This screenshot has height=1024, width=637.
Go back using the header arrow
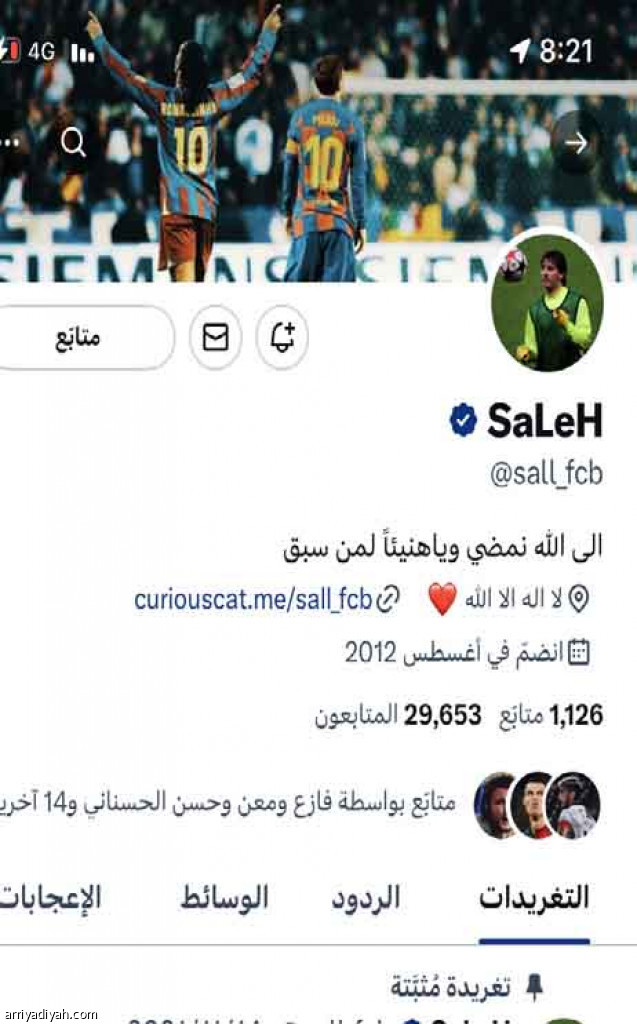click(x=576, y=143)
